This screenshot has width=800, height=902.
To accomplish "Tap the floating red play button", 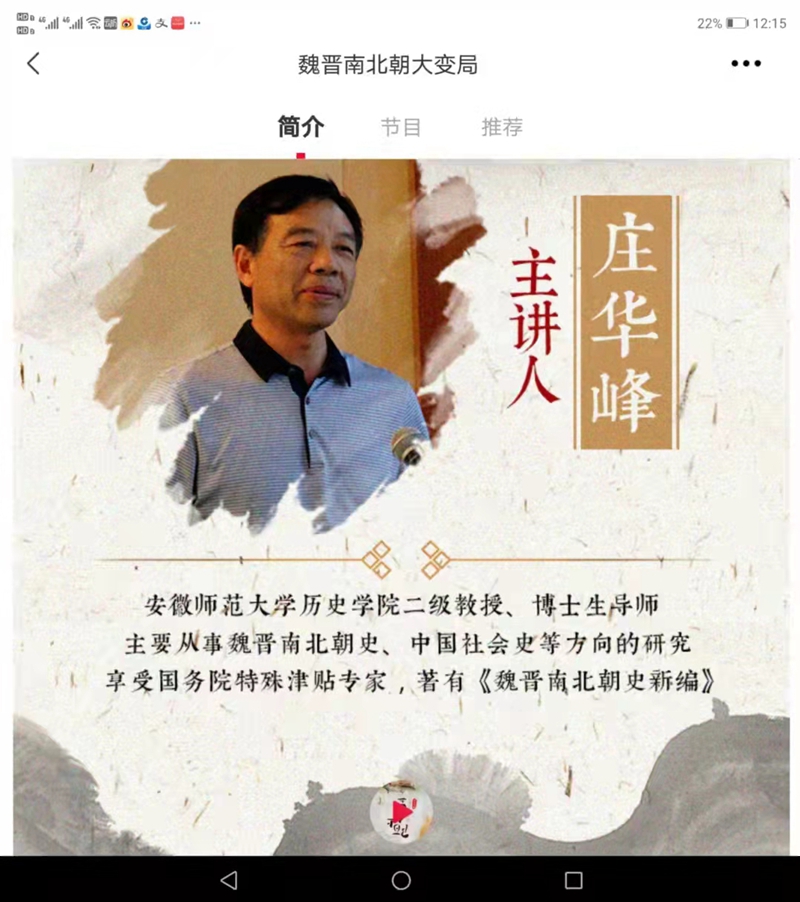I will [x=400, y=810].
